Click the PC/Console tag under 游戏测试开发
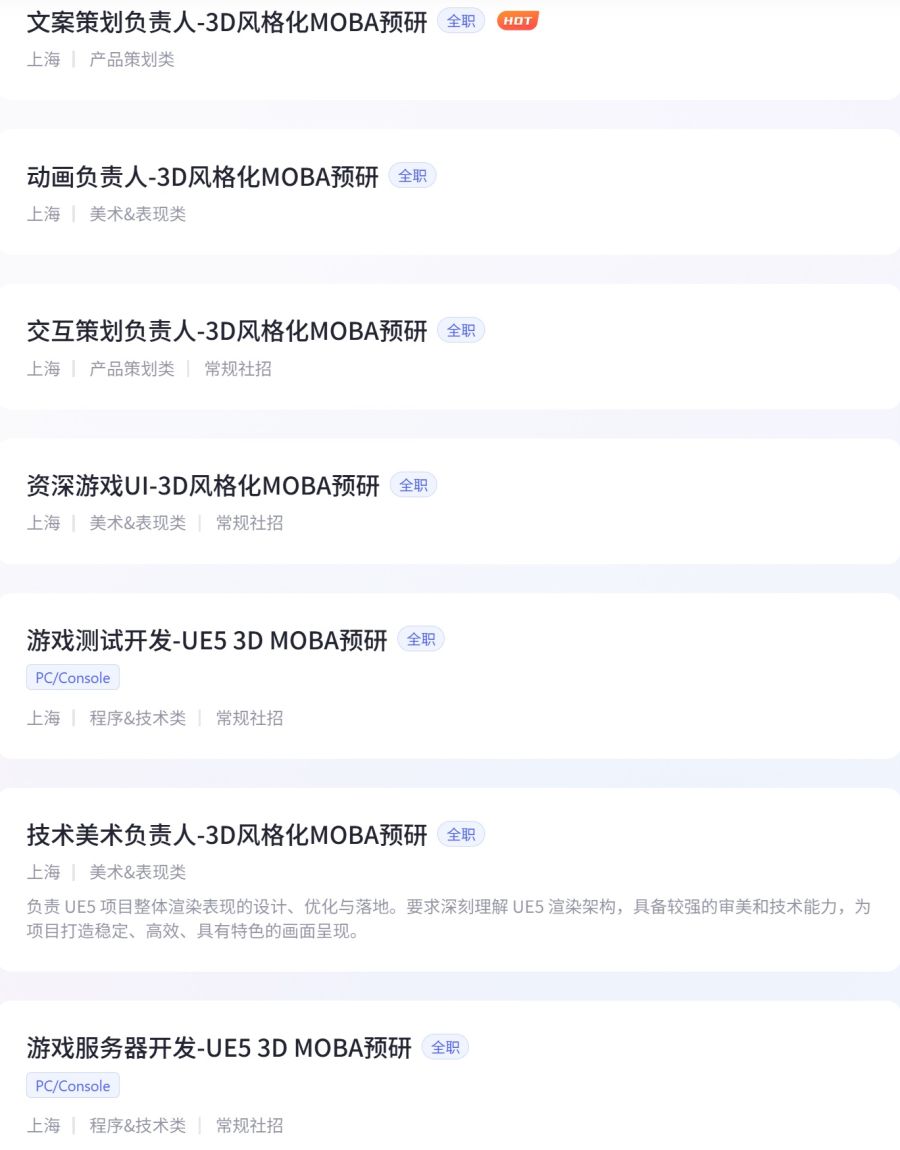 coord(72,677)
